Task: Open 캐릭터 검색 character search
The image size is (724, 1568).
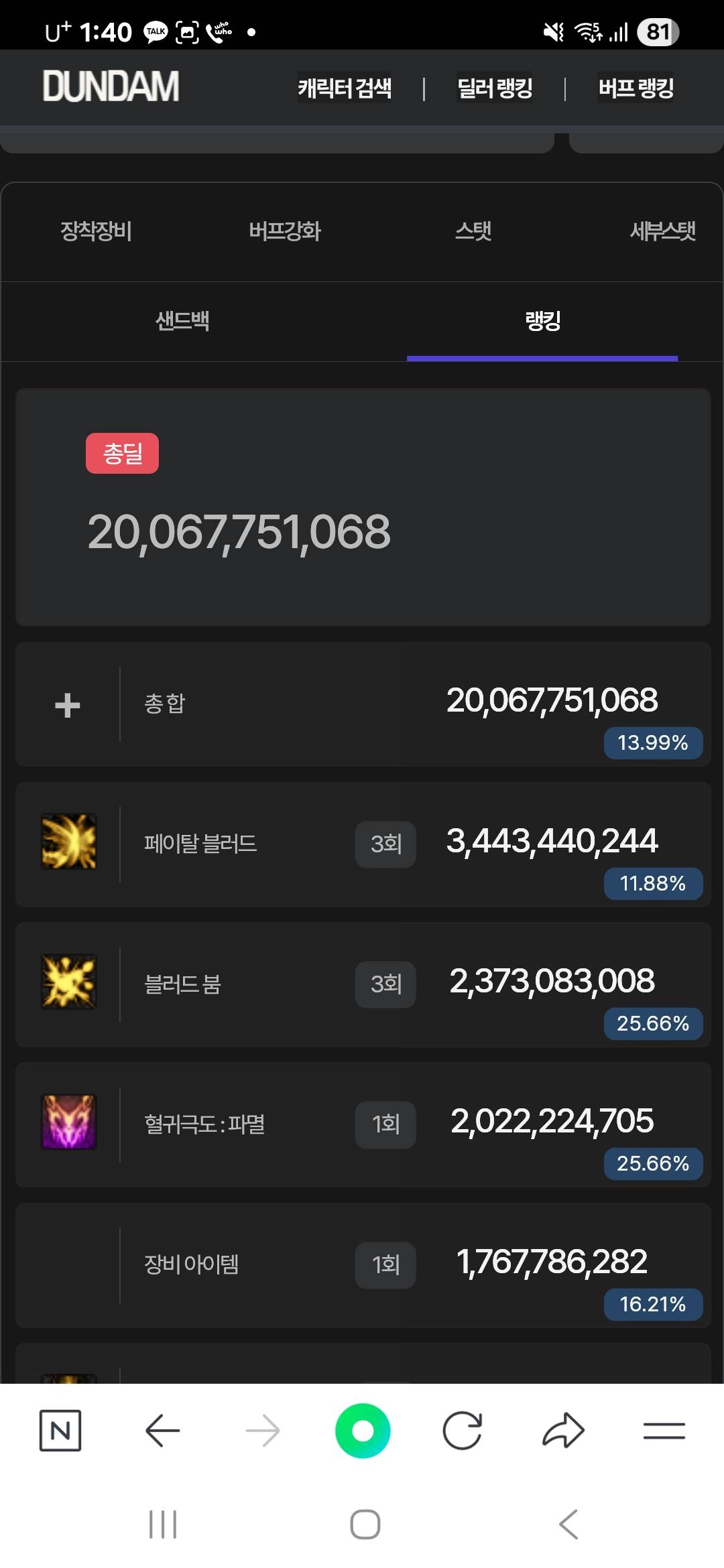Action: tap(345, 88)
